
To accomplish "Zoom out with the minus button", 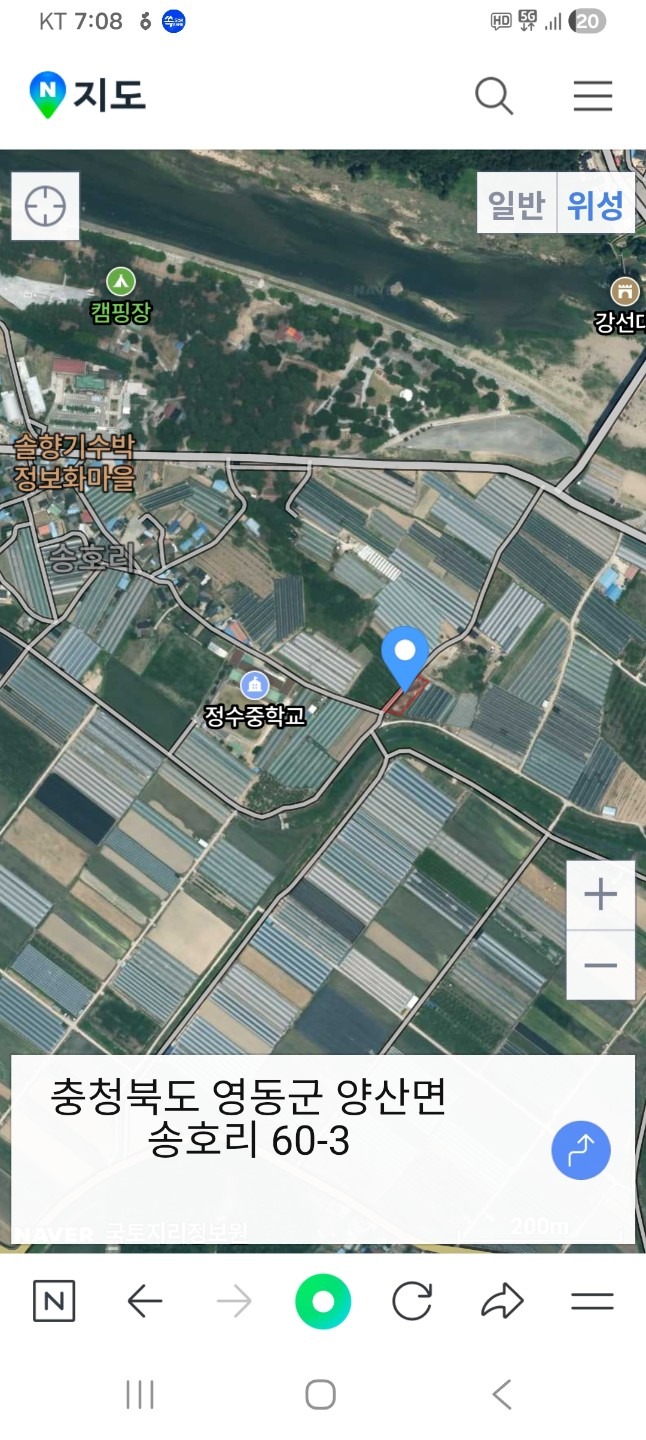I will 600,965.
